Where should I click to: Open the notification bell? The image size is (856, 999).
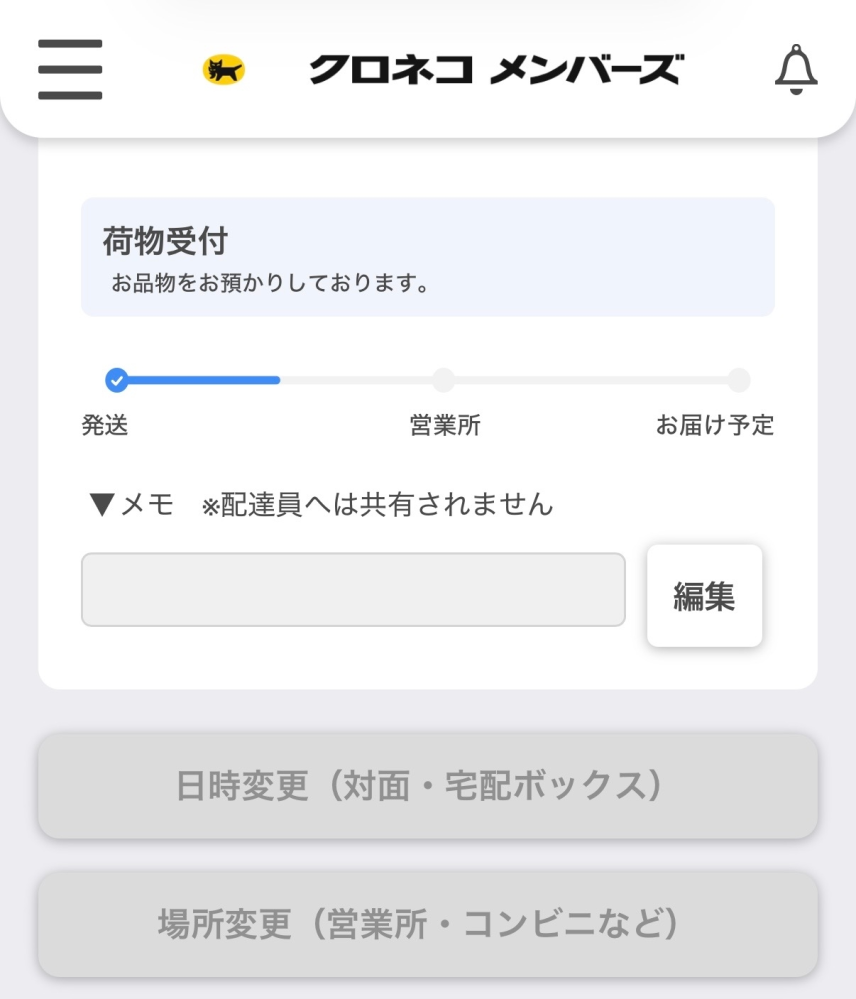[x=797, y=72]
